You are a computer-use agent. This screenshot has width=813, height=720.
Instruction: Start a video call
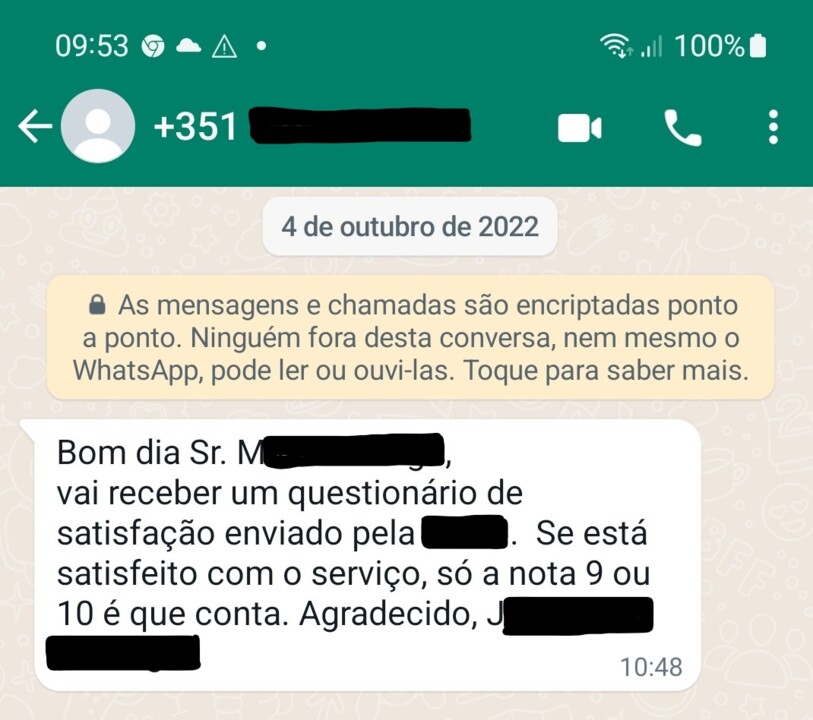coord(579,128)
